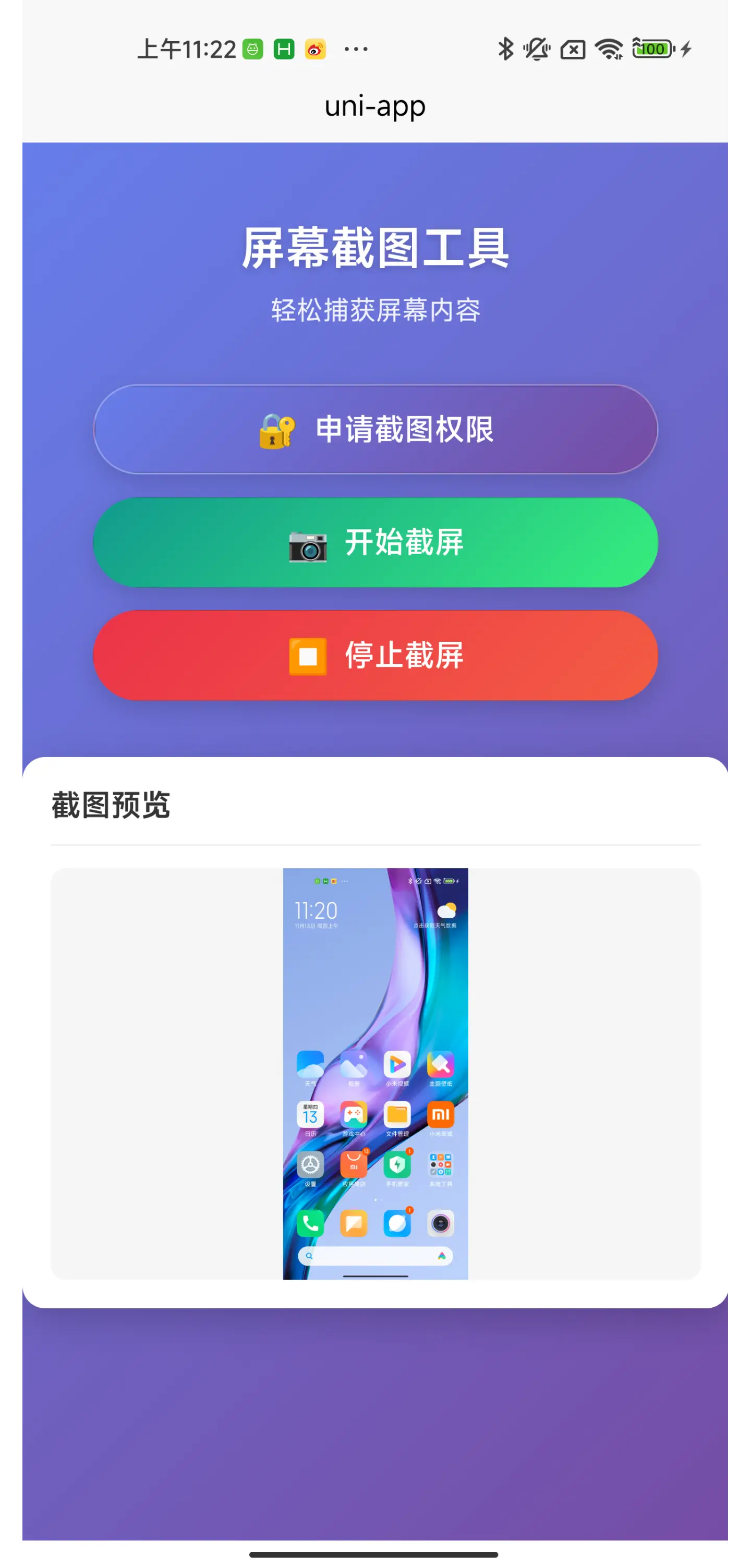Tap the 申请截图权限 button
The image size is (751, 1568).
pos(375,430)
